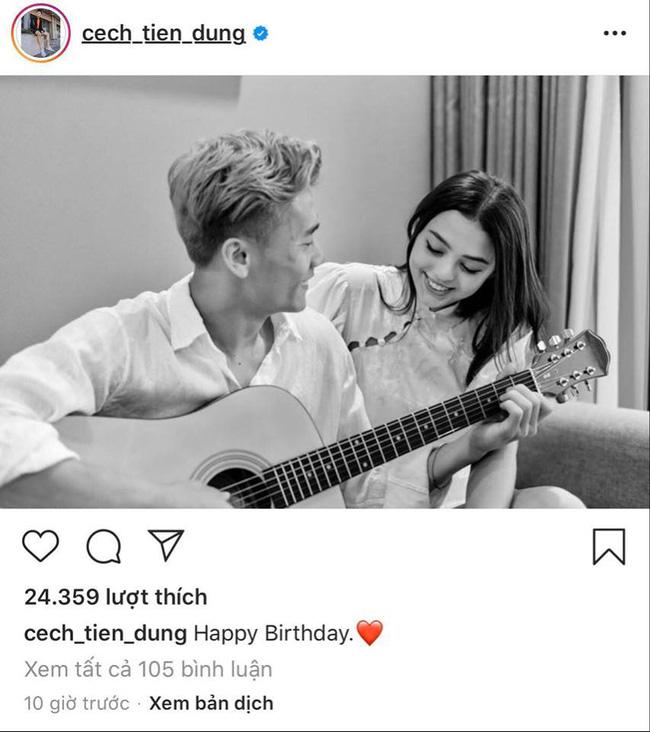650x732 pixels.
Task: Tap Xem bản dịch to translate
Action: point(211,703)
